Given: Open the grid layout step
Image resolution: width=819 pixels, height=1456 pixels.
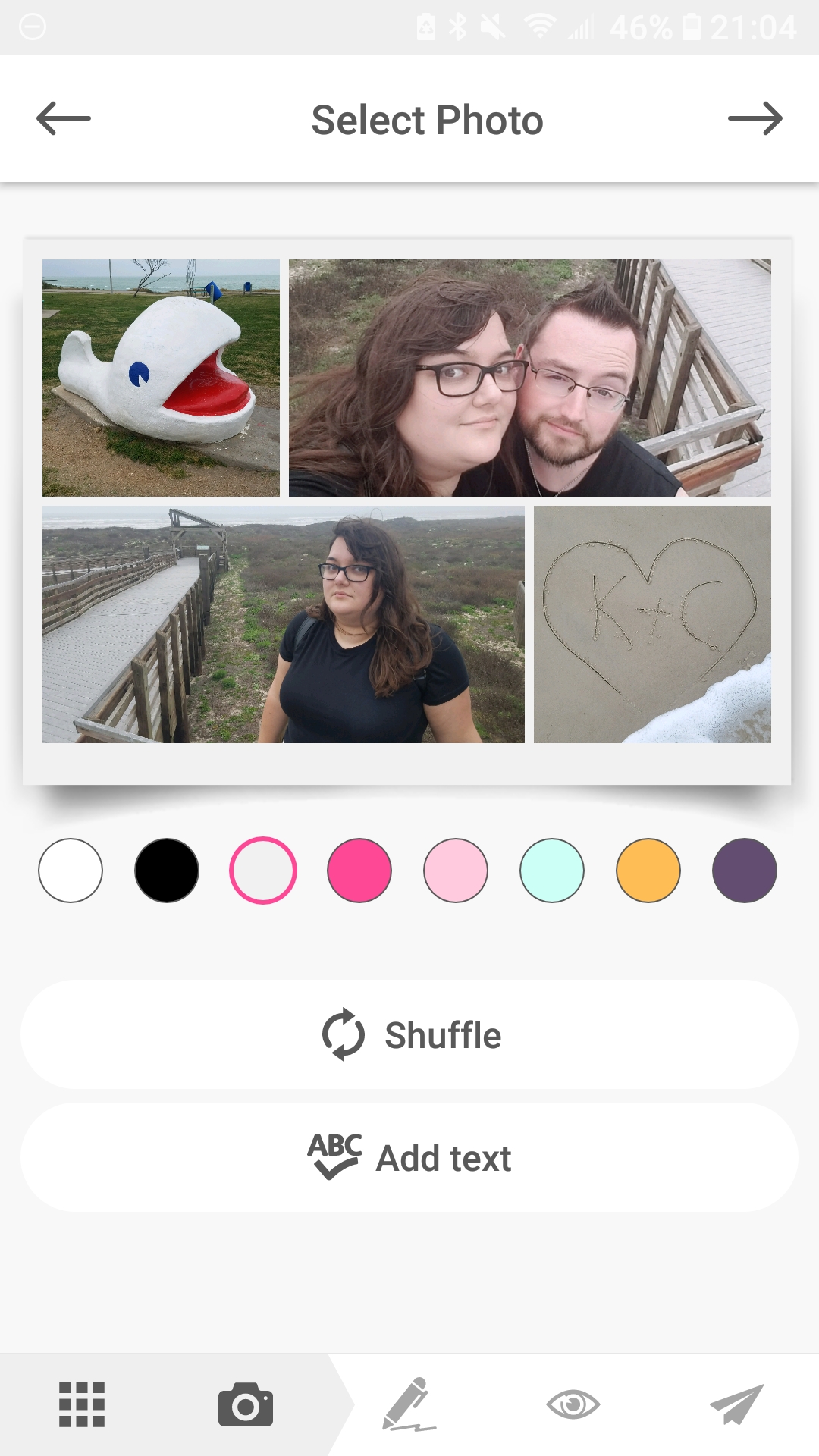Looking at the screenshot, I should tap(82, 1404).
